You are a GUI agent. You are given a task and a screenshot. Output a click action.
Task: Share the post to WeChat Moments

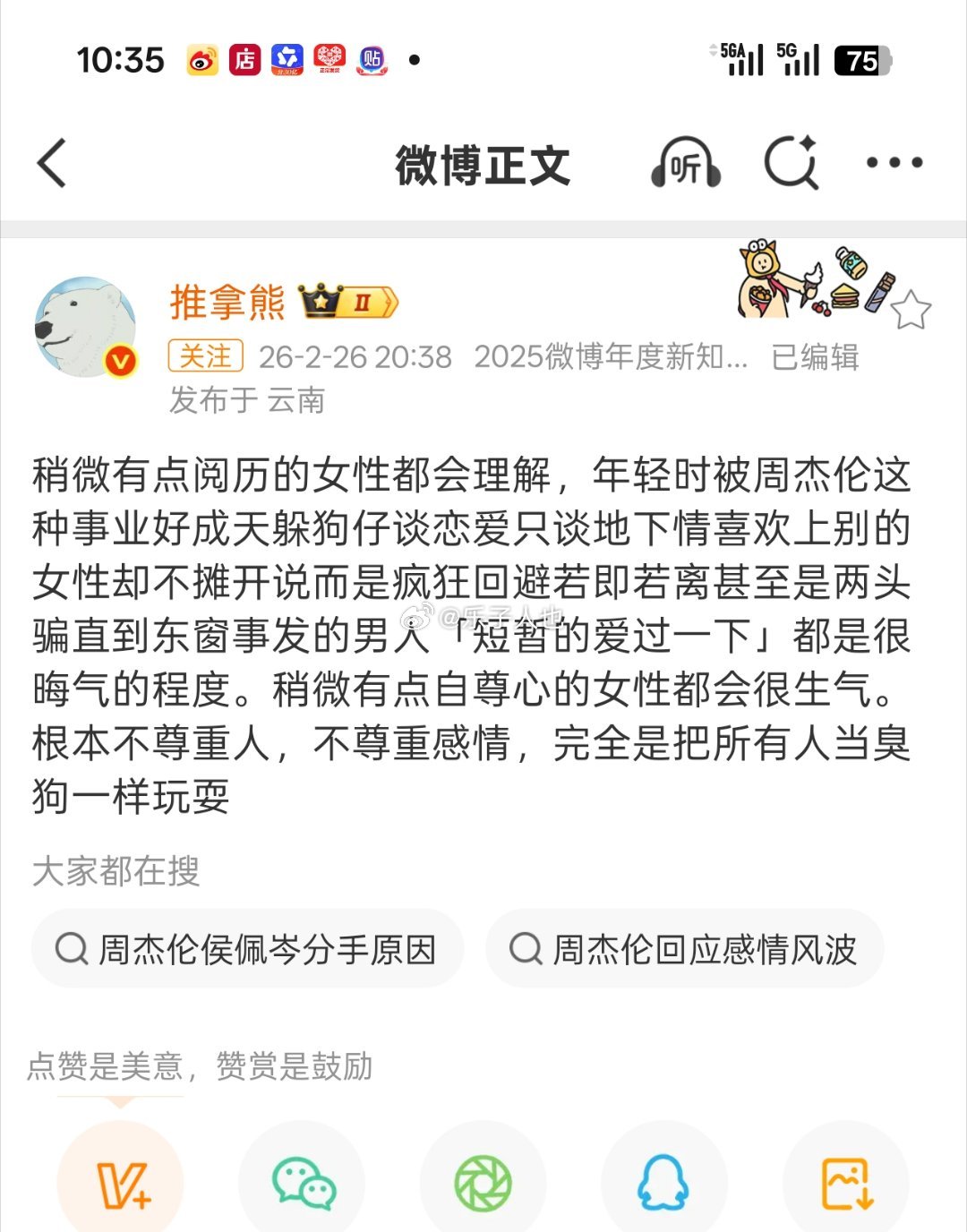click(x=483, y=1180)
